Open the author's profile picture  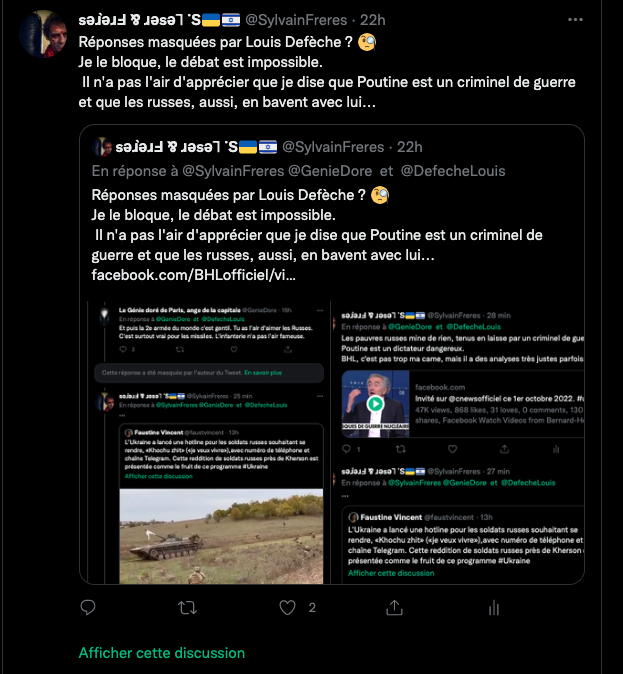coord(44,35)
